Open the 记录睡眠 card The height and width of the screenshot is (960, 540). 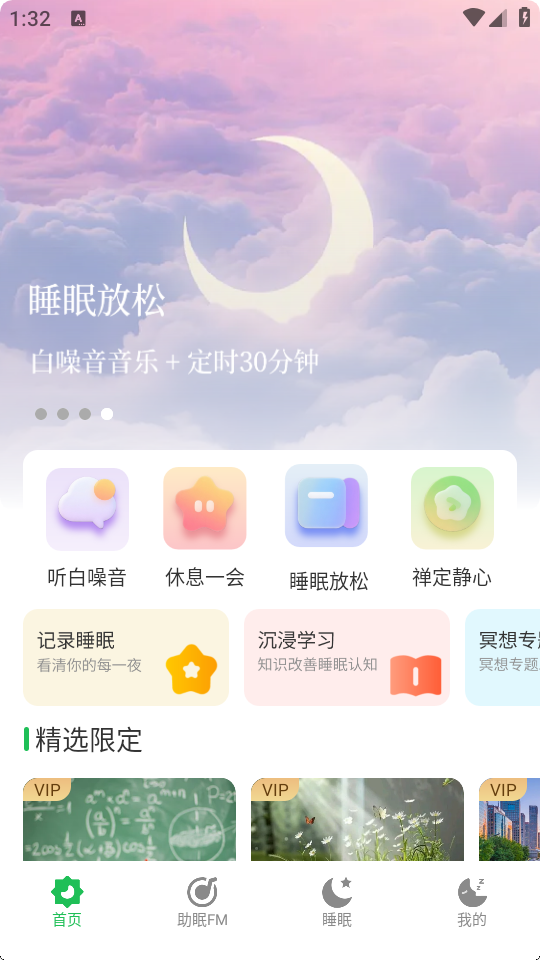(126, 658)
